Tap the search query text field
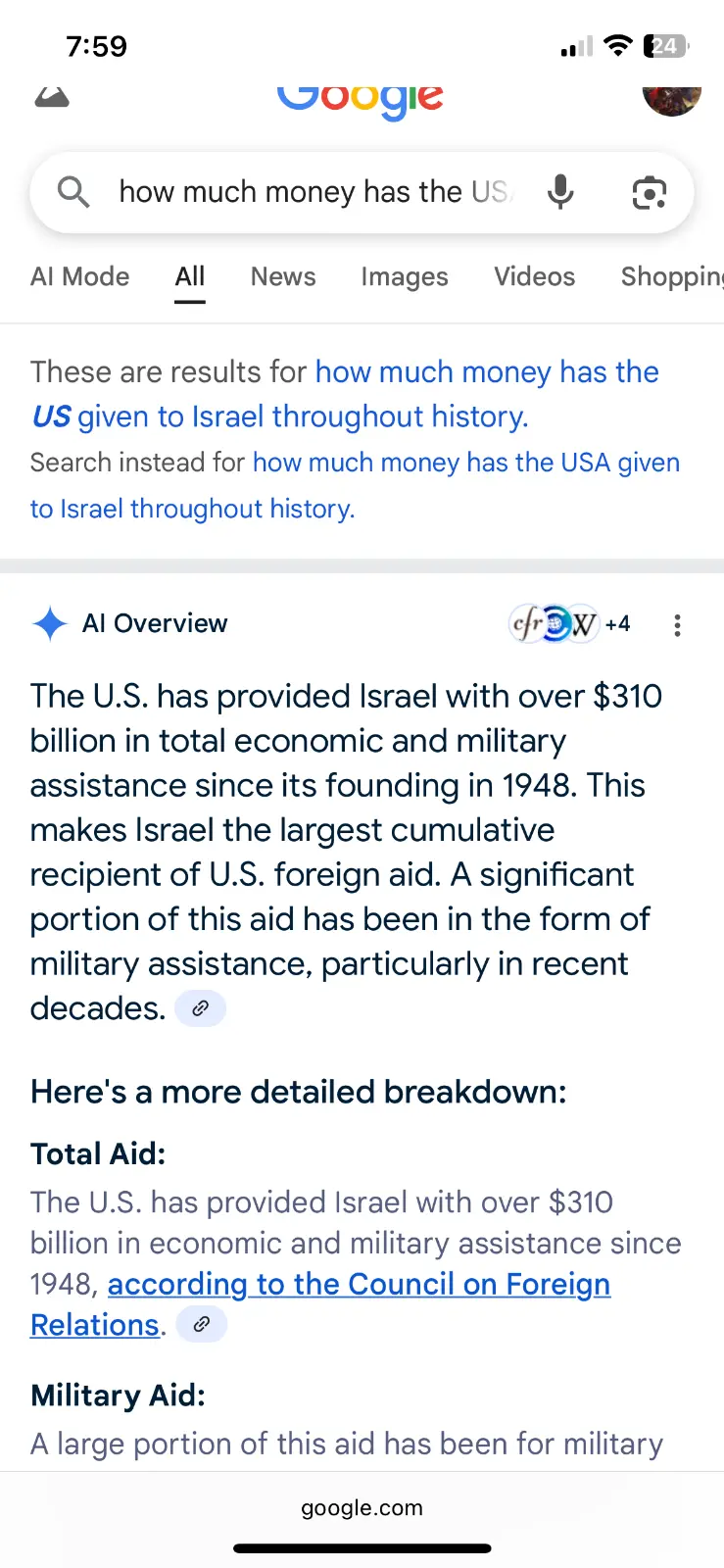 click(x=314, y=192)
